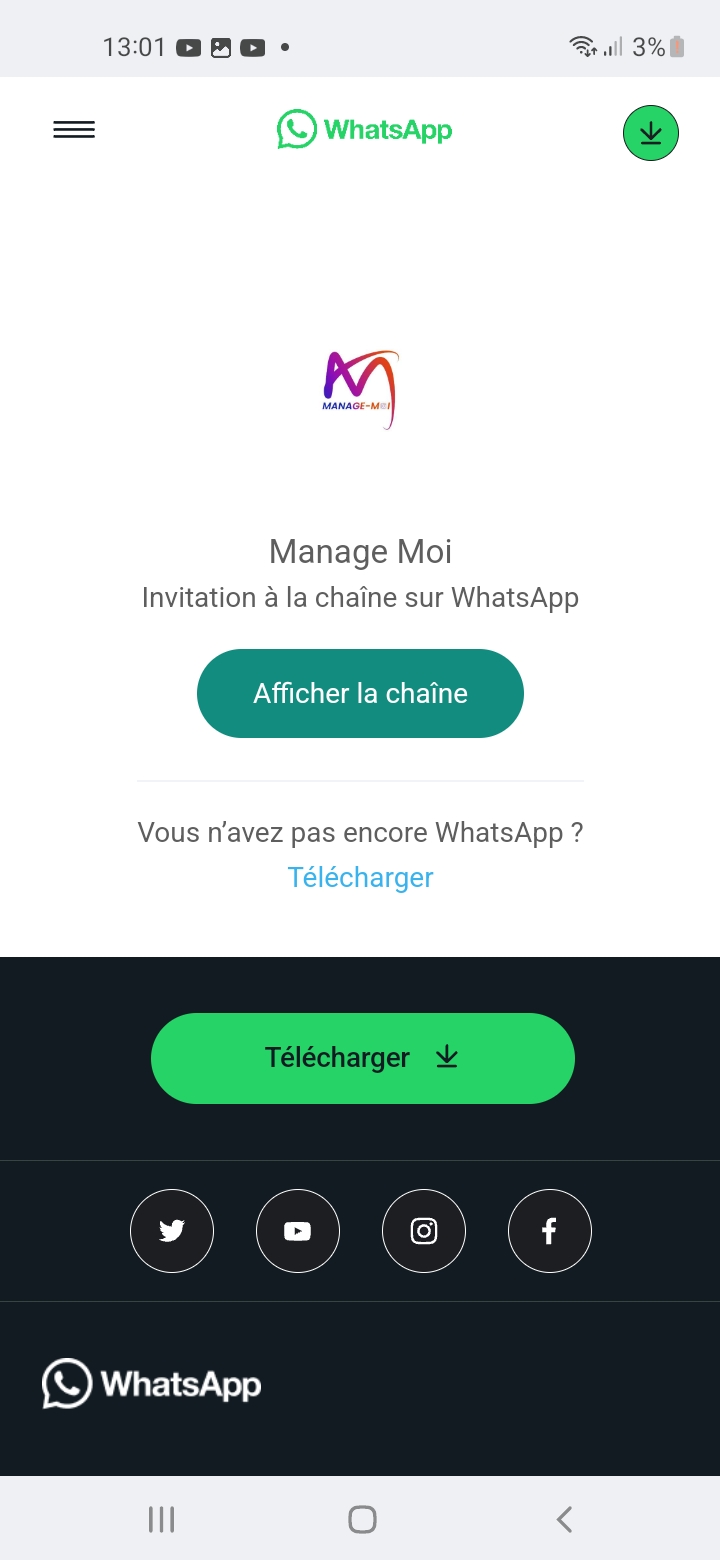The image size is (720, 1560).
Task: Follow the blue Télécharger link
Action: coord(360,877)
